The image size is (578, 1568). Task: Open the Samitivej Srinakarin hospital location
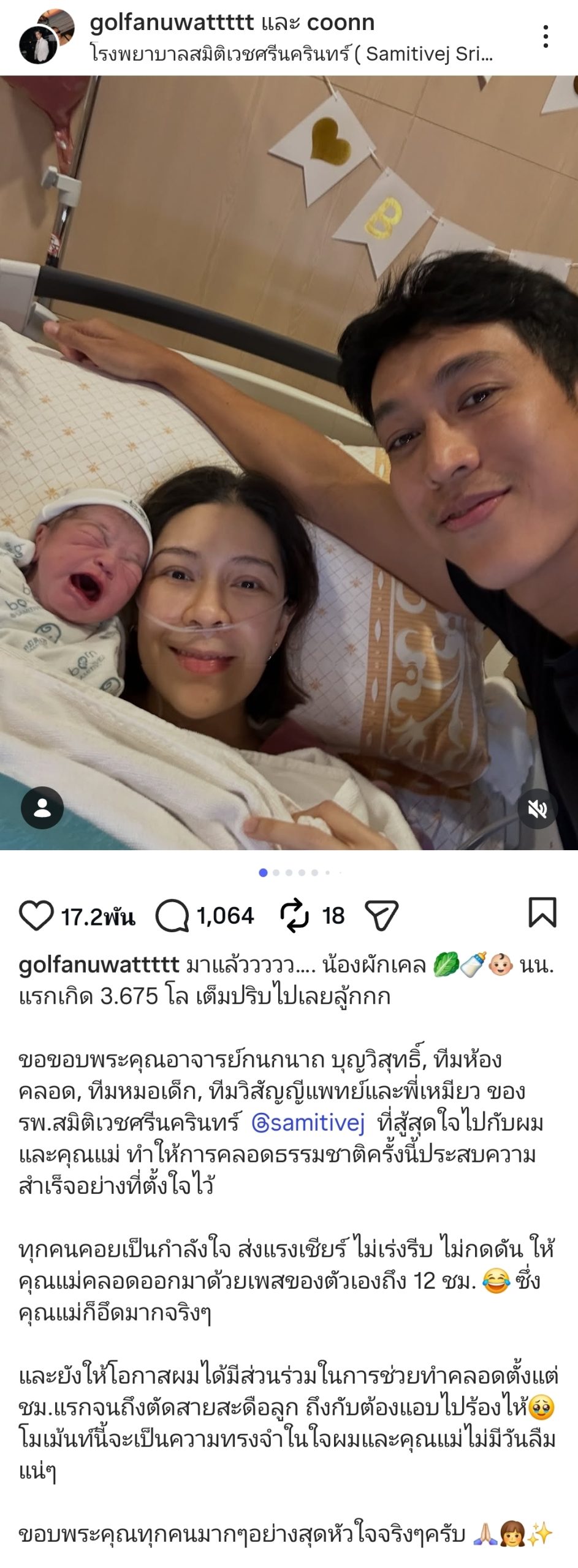[291, 54]
